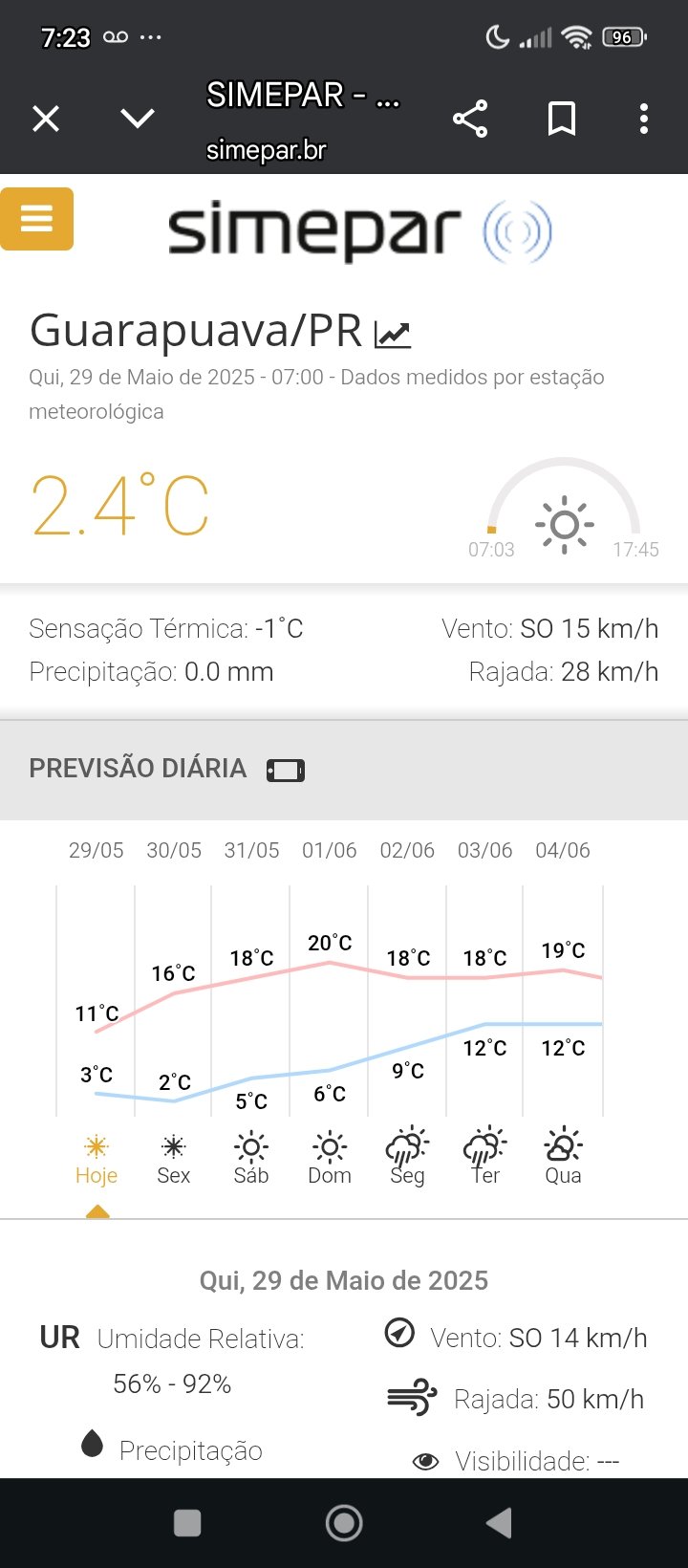Viewport: 688px width, 1568px height.
Task: Open the chart icon beside Guarapuava/PR
Action: point(393,334)
